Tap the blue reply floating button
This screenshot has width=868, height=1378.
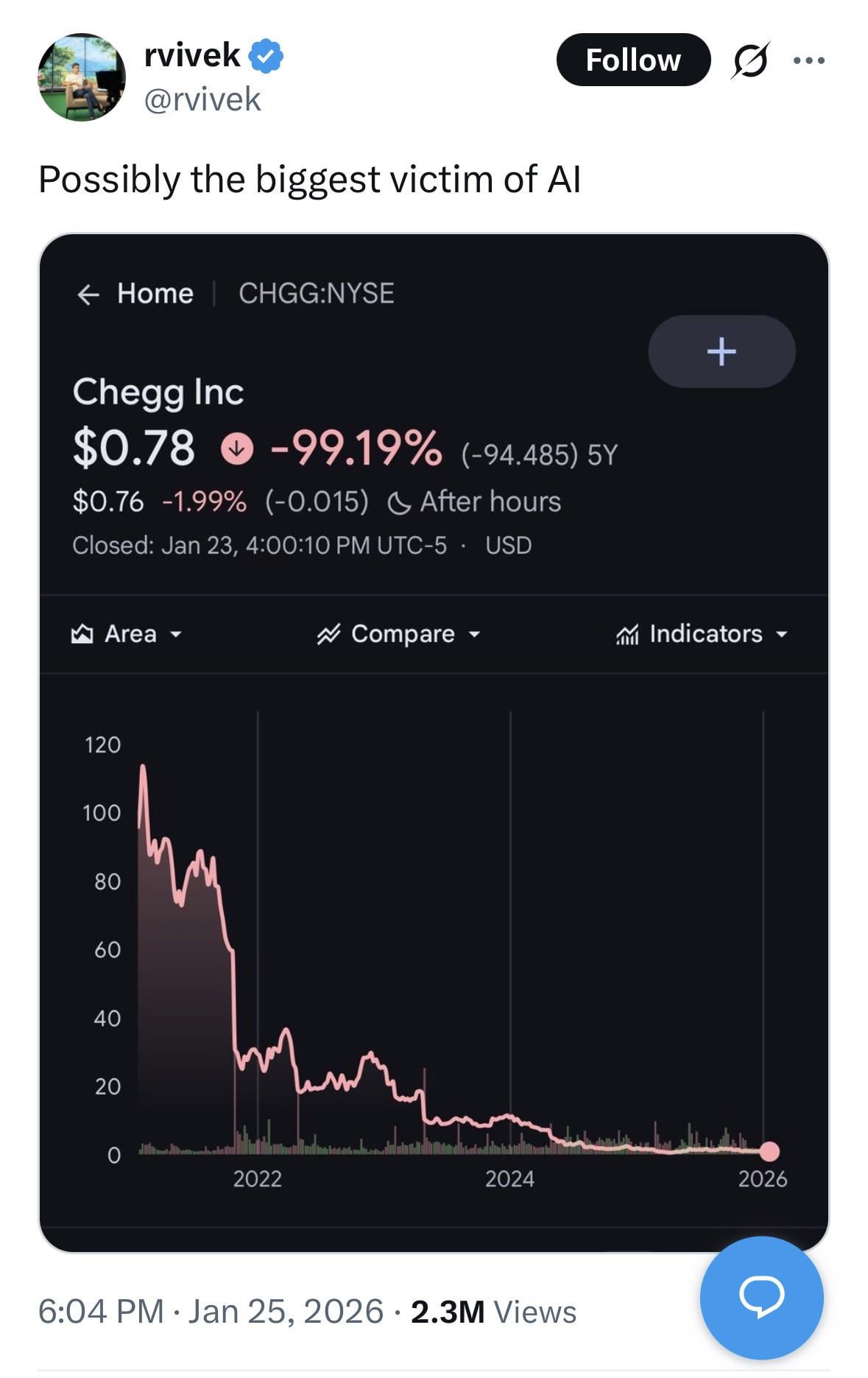point(761,1297)
